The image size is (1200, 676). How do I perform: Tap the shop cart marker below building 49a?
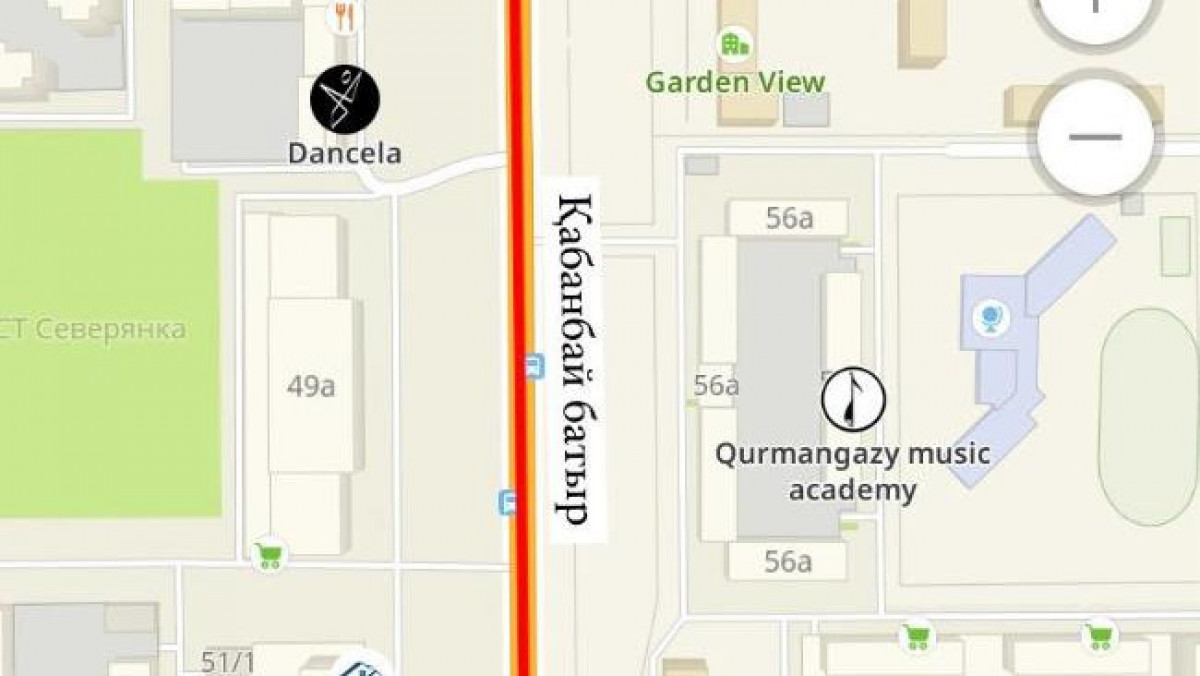(268, 554)
